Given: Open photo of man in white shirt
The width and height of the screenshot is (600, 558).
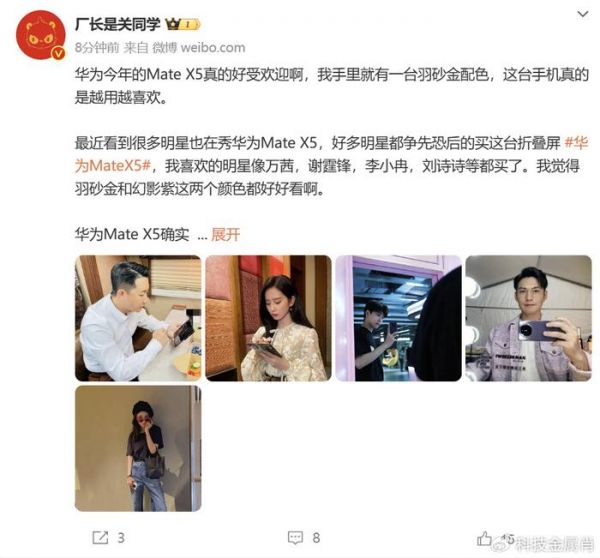Looking at the screenshot, I should click(x=138, y=318).
